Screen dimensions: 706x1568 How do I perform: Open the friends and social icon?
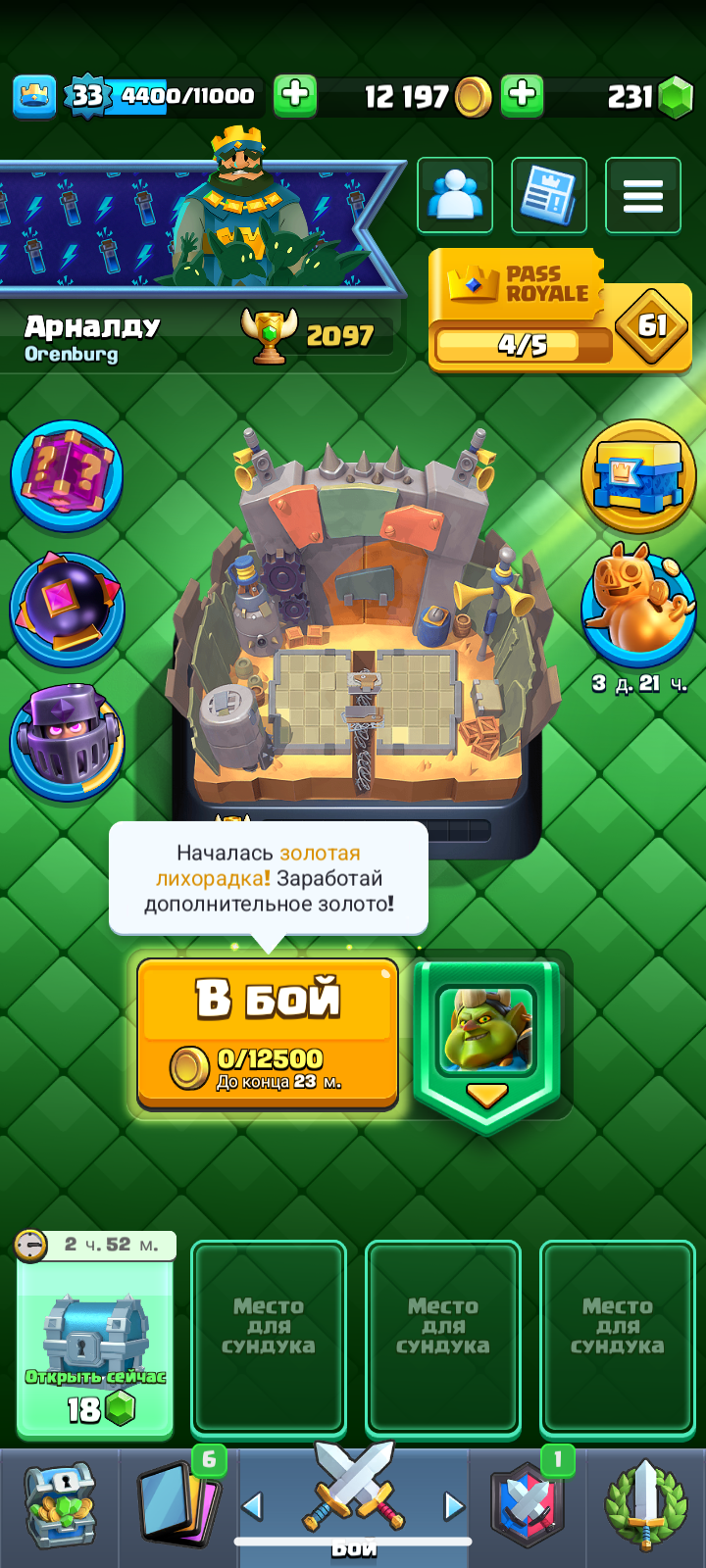(x=455, y=196)
